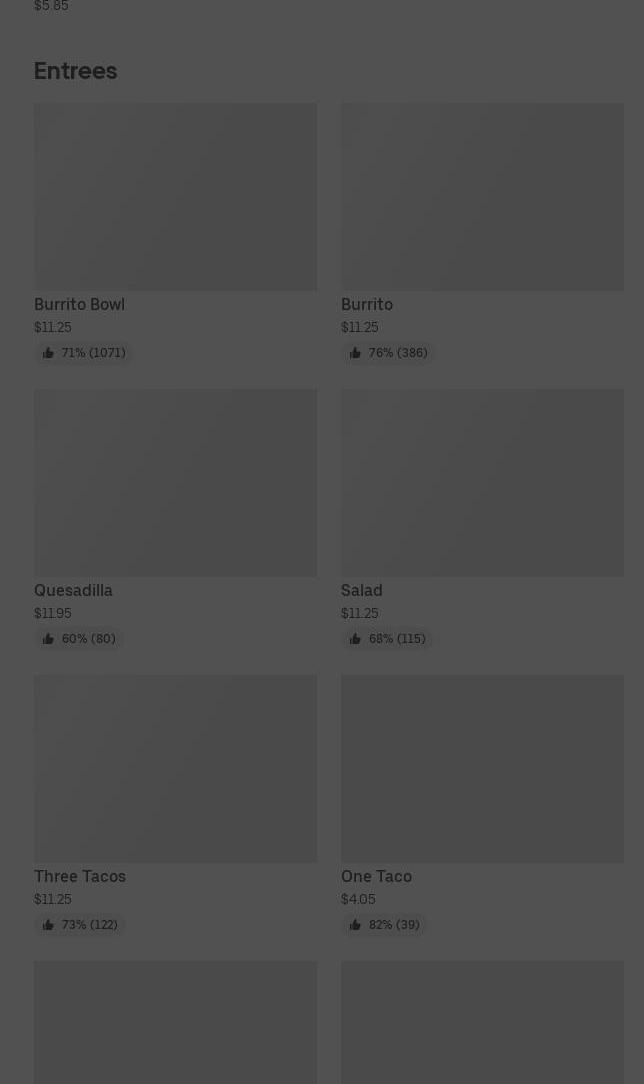Open the Quesadilla menu item

tap(175, 518)
